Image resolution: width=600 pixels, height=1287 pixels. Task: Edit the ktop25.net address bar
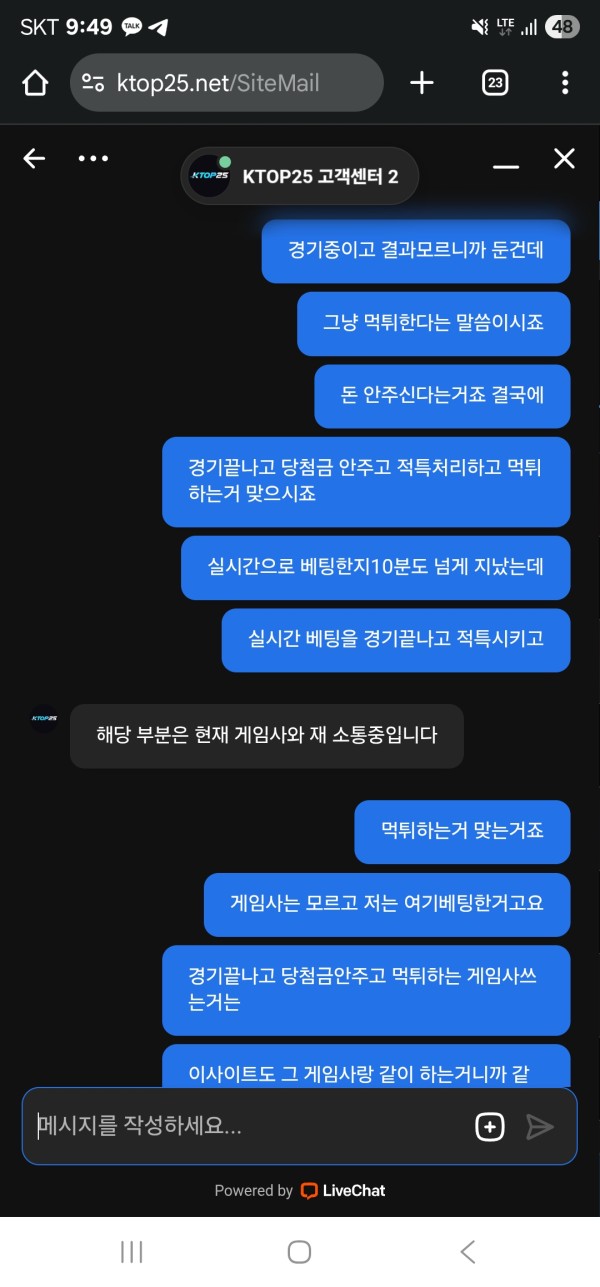tap(226, 83)
